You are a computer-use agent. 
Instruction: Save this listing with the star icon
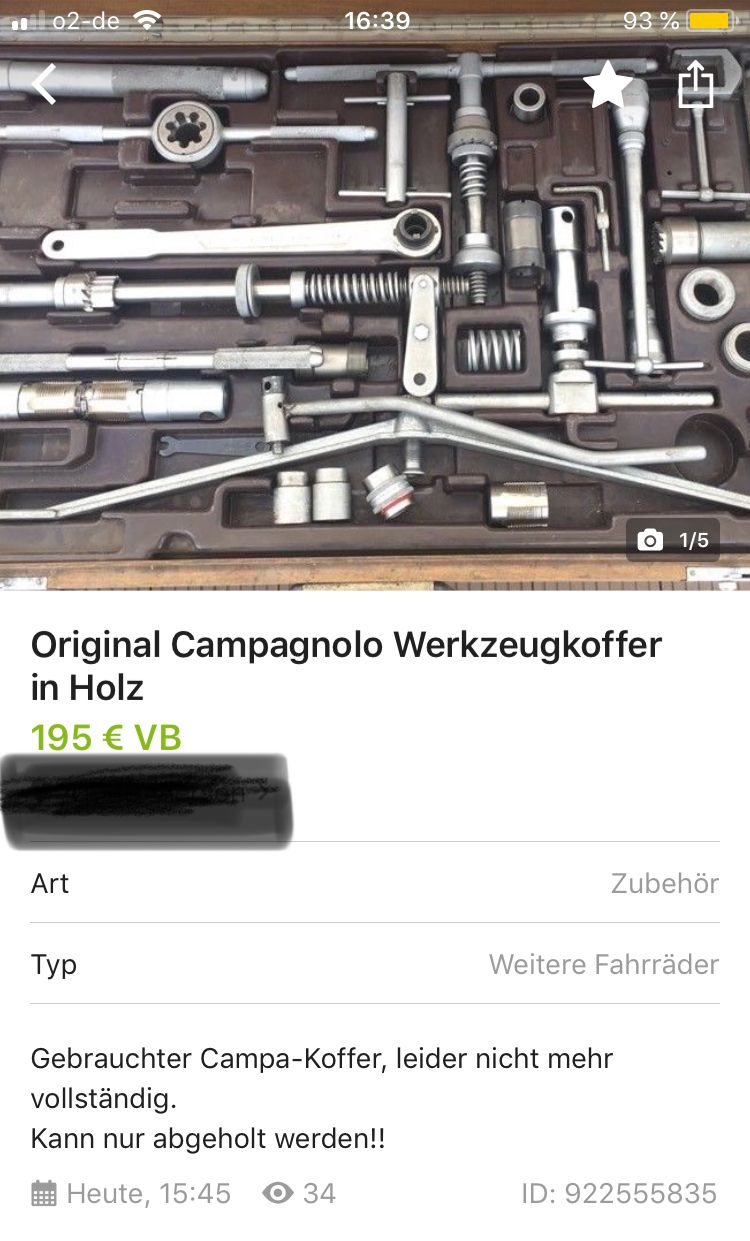[607, 85]
